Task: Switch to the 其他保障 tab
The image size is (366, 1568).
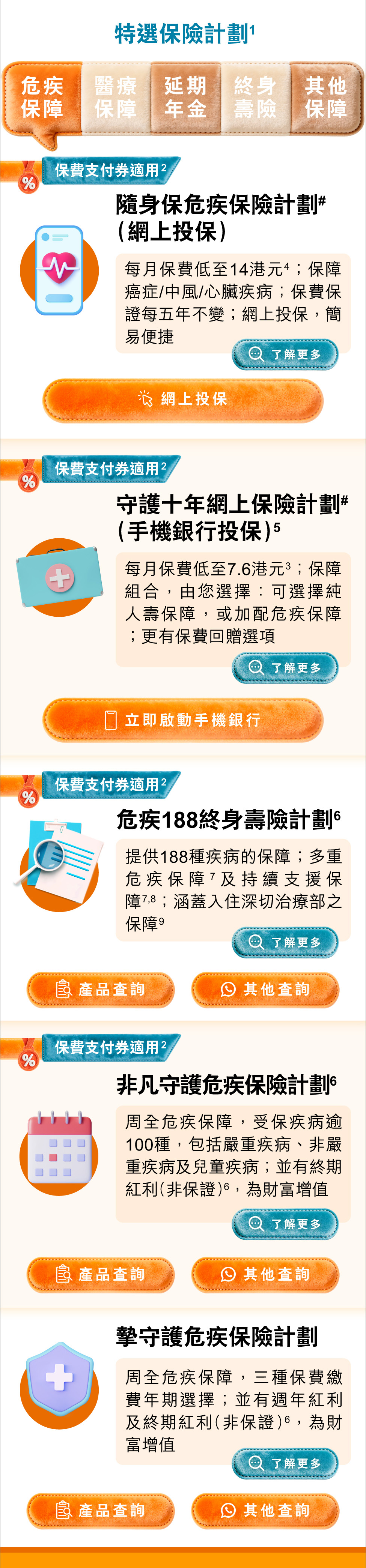Action: click(x=326, y=98)
